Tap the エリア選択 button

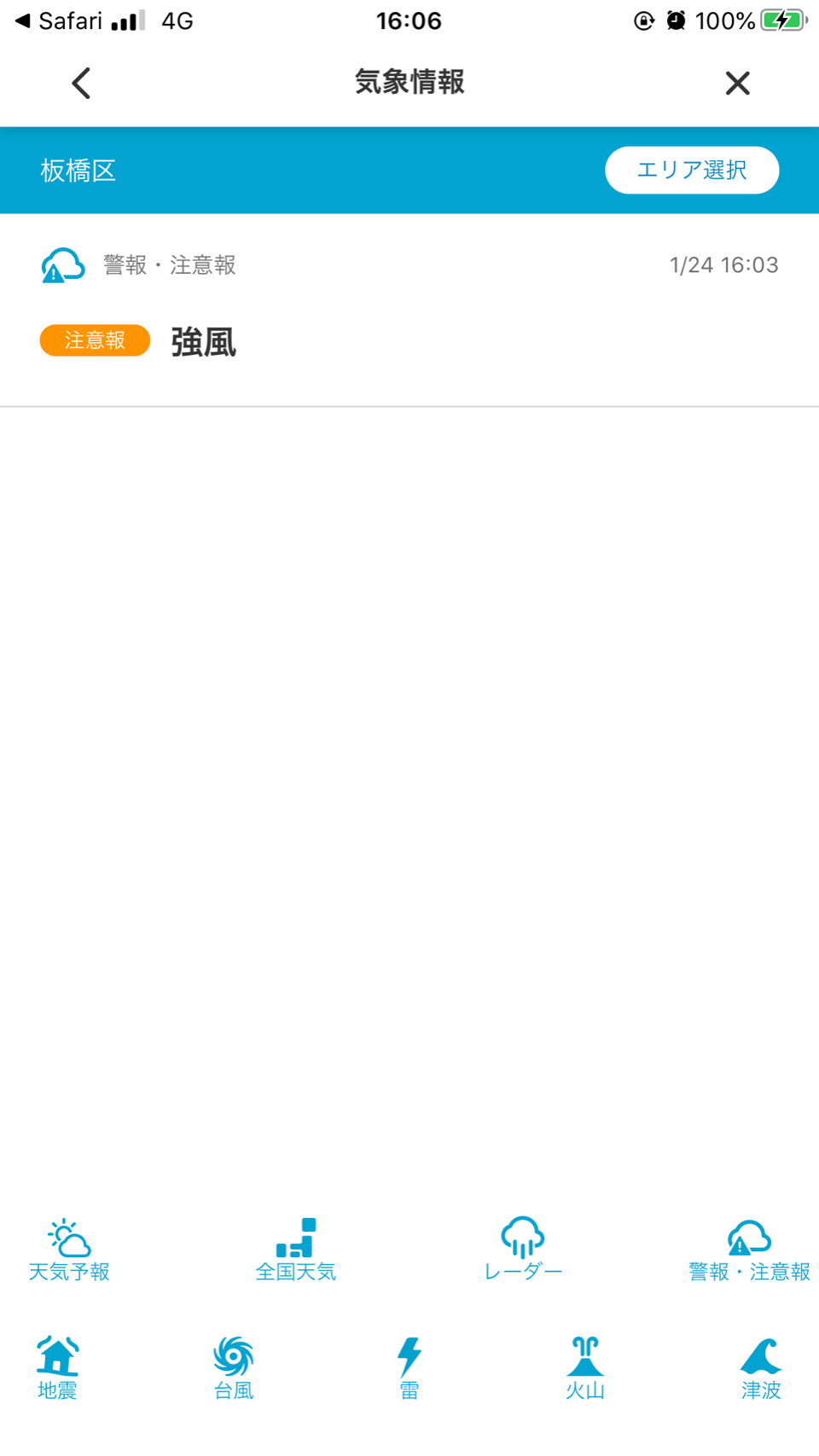pos(691,171)
